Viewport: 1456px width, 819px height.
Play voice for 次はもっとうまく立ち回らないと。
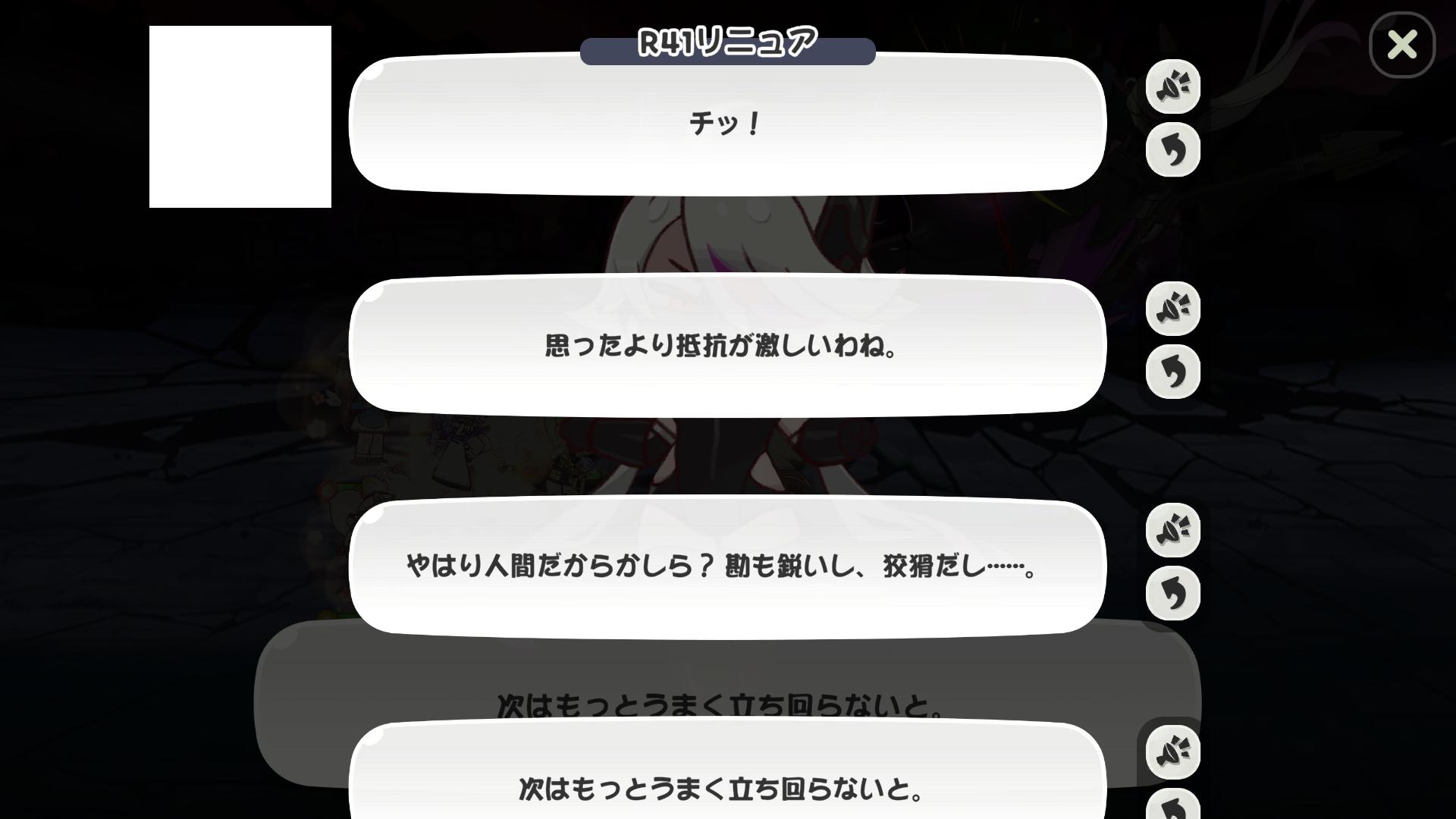pos(1172,752)
